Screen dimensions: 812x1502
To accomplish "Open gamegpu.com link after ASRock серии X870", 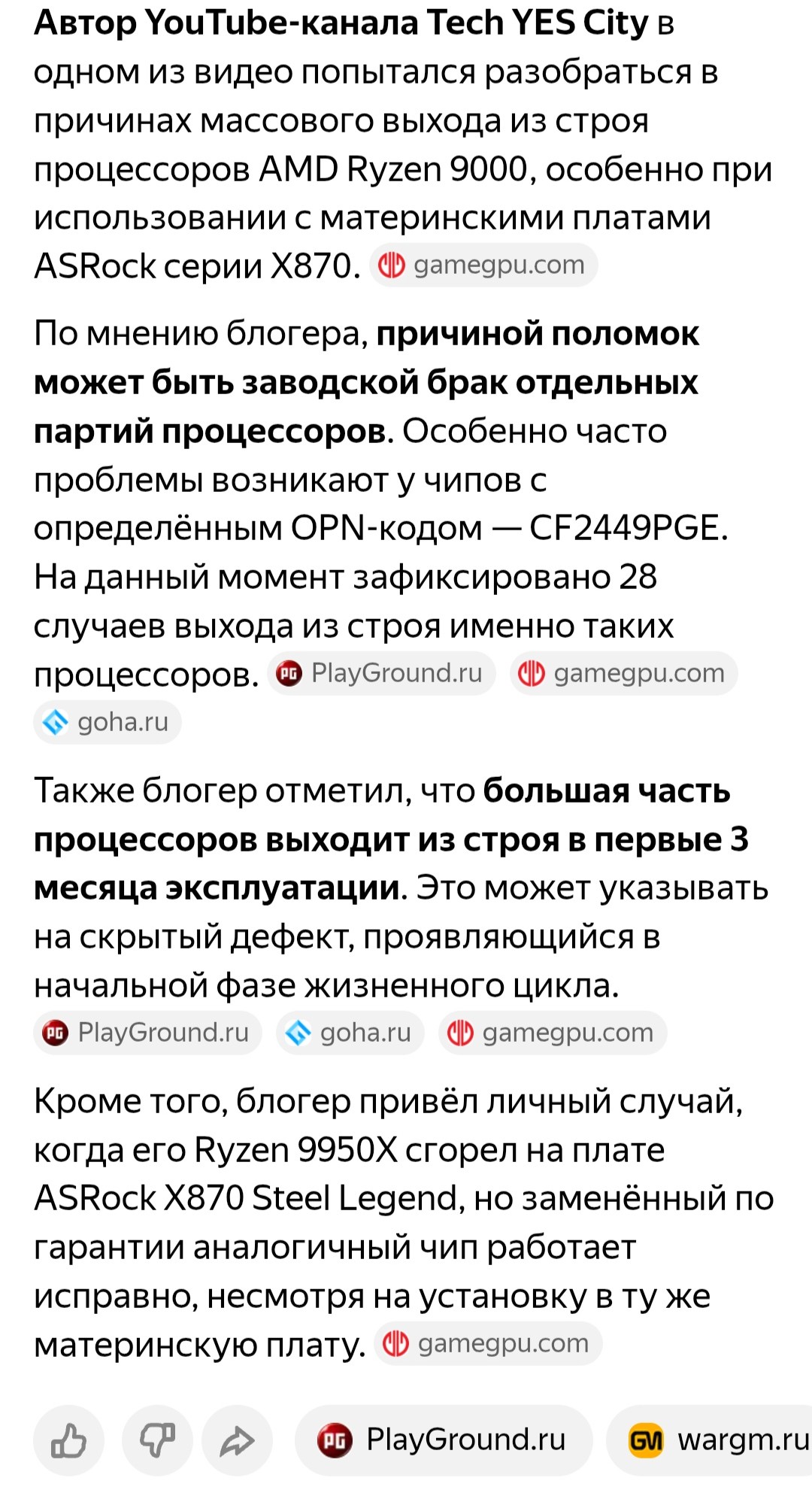I will pyautogui.click(x=483, y=265).
